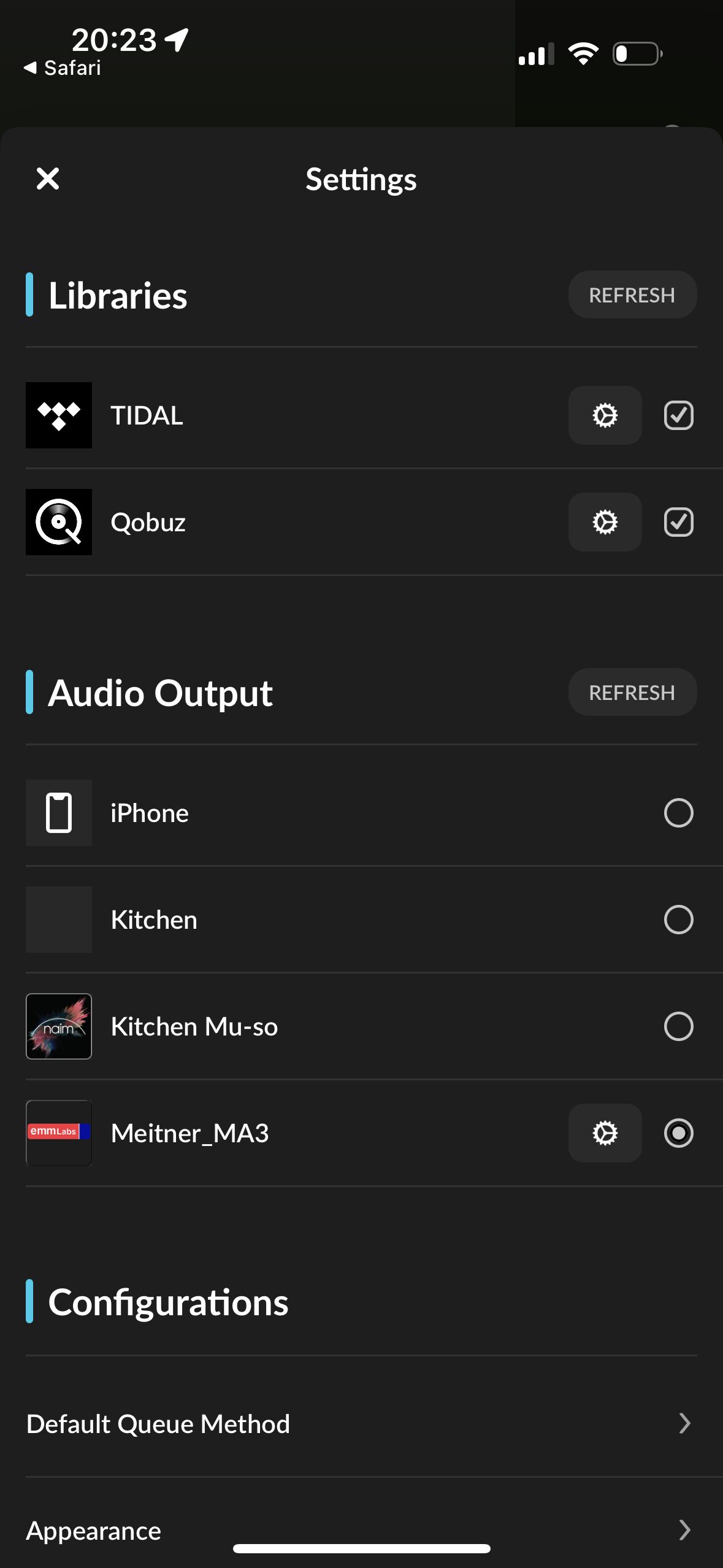The image size is (723, 1568).
Task: Select iPhone as audio output
Action: [x=678, y=813]
